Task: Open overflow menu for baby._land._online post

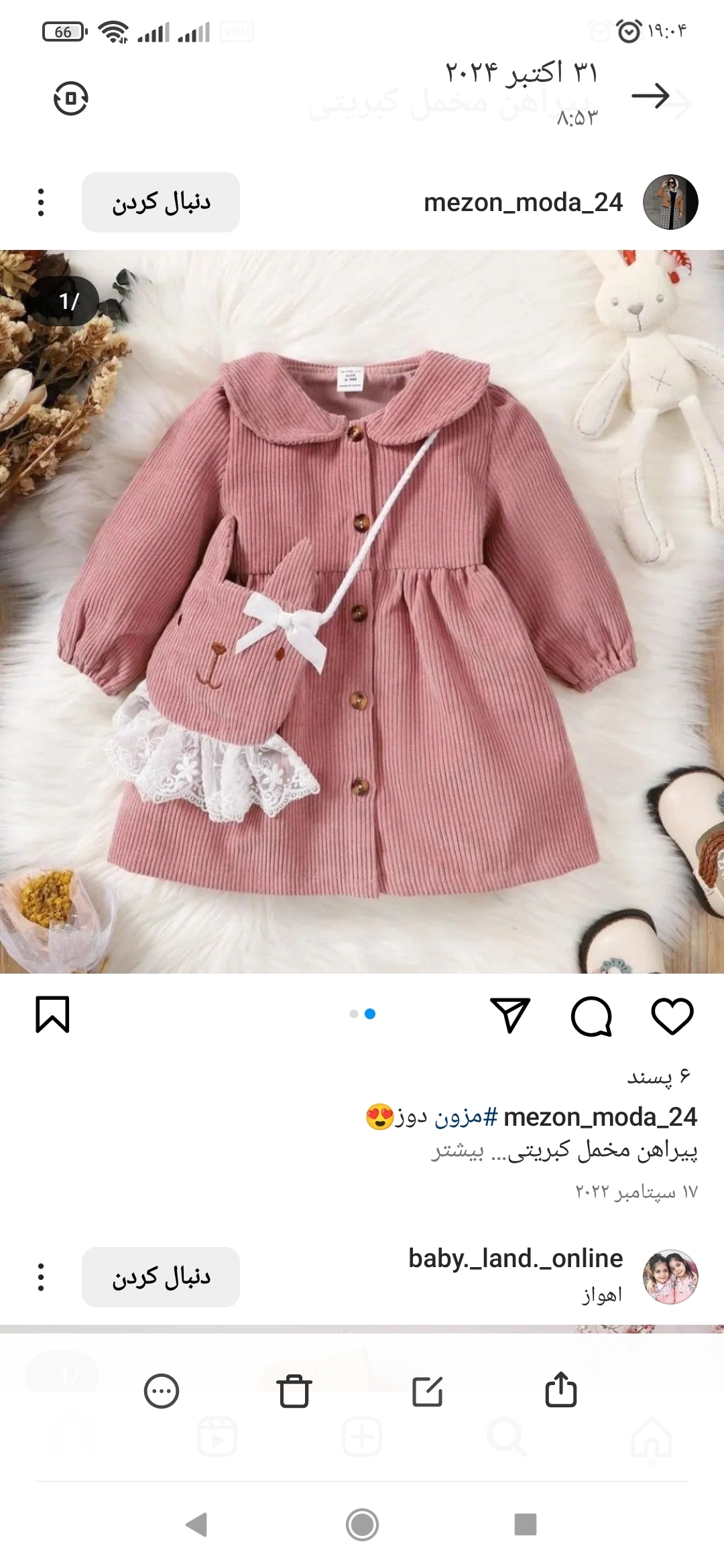Action: coord(41,1277)
